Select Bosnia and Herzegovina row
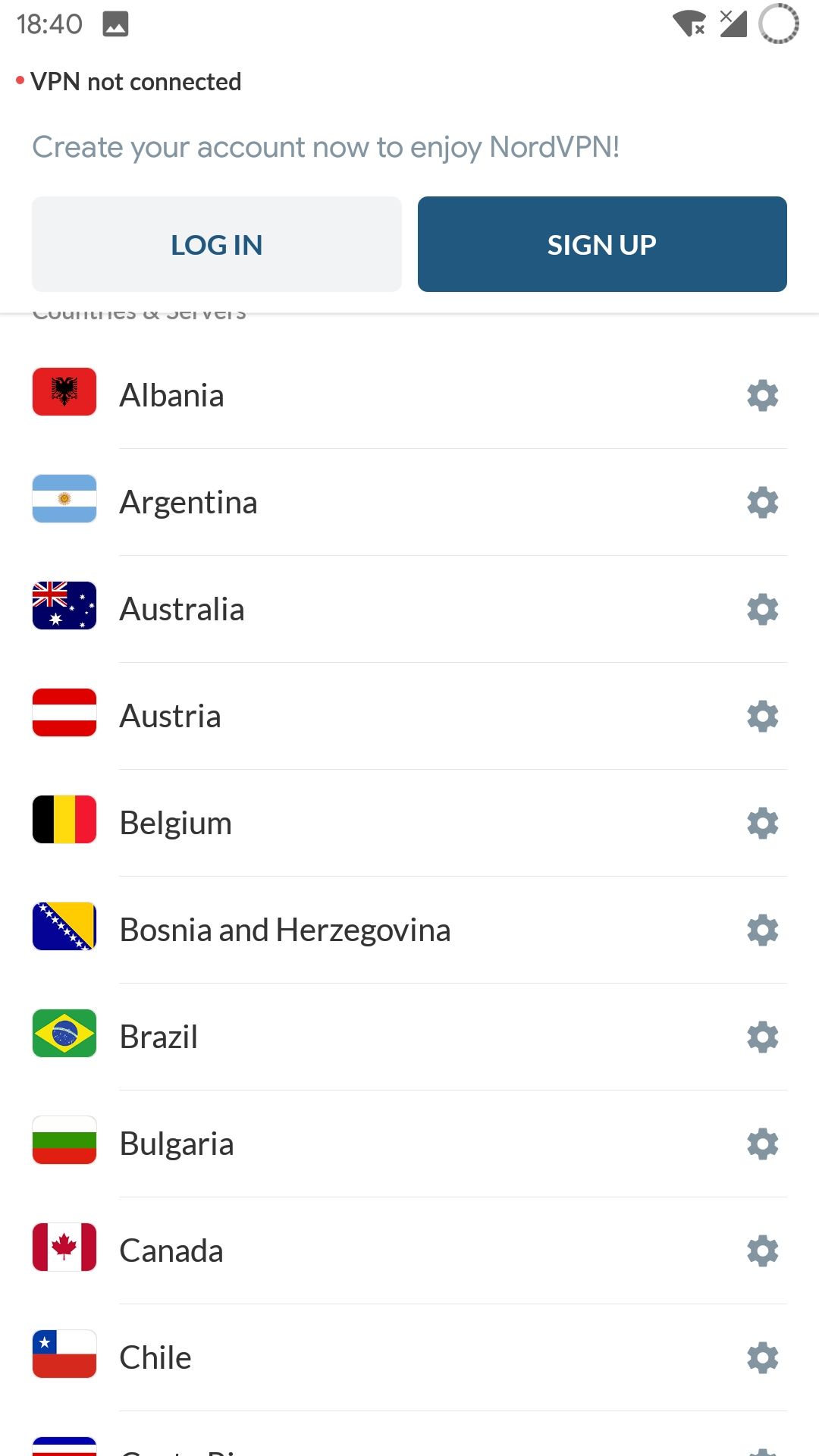Viewport: 819px width, 1456px height. 285,930
